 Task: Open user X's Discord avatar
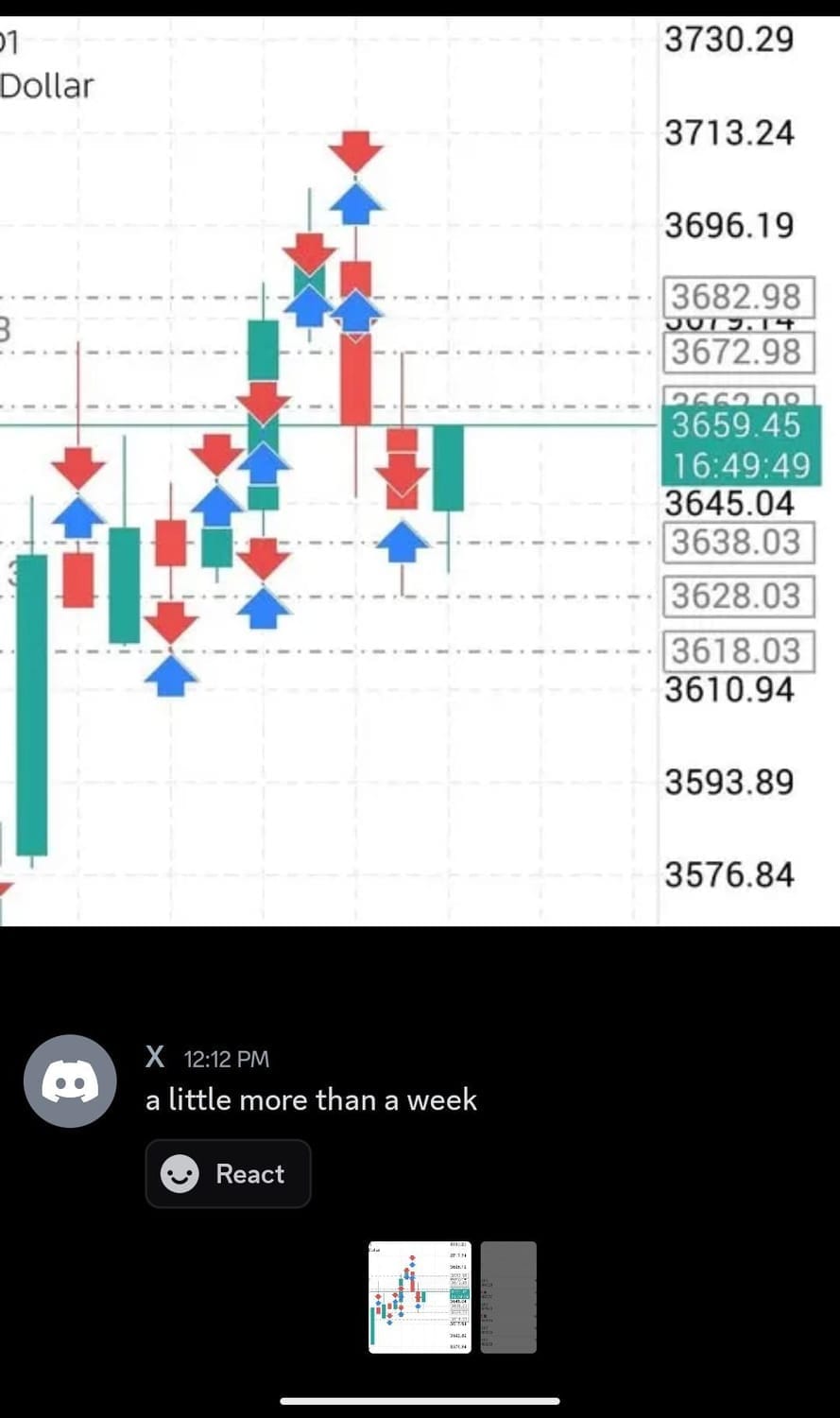(70, 1081)
